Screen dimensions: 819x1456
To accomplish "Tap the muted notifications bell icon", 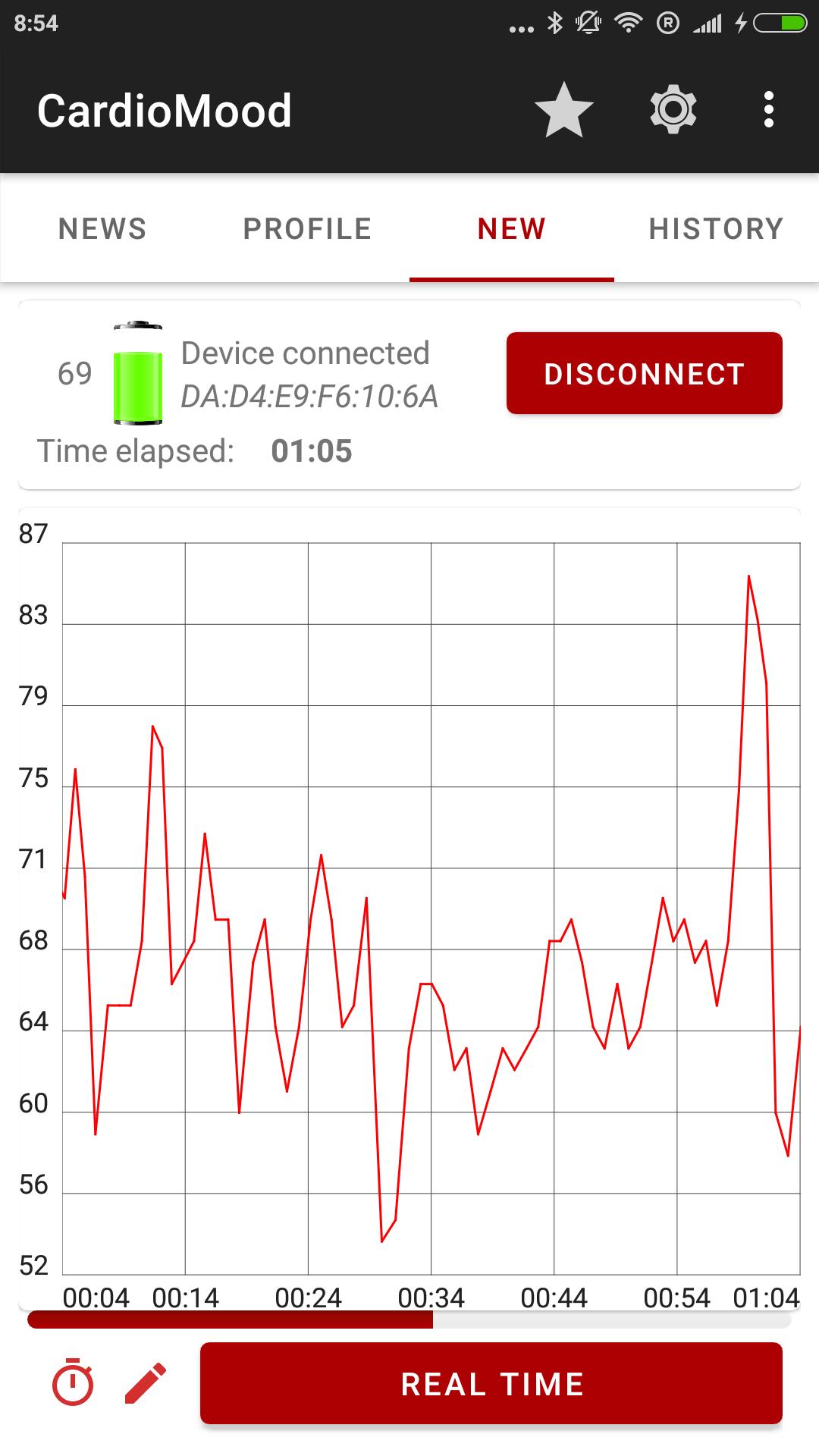I will [x=590, y=23].
